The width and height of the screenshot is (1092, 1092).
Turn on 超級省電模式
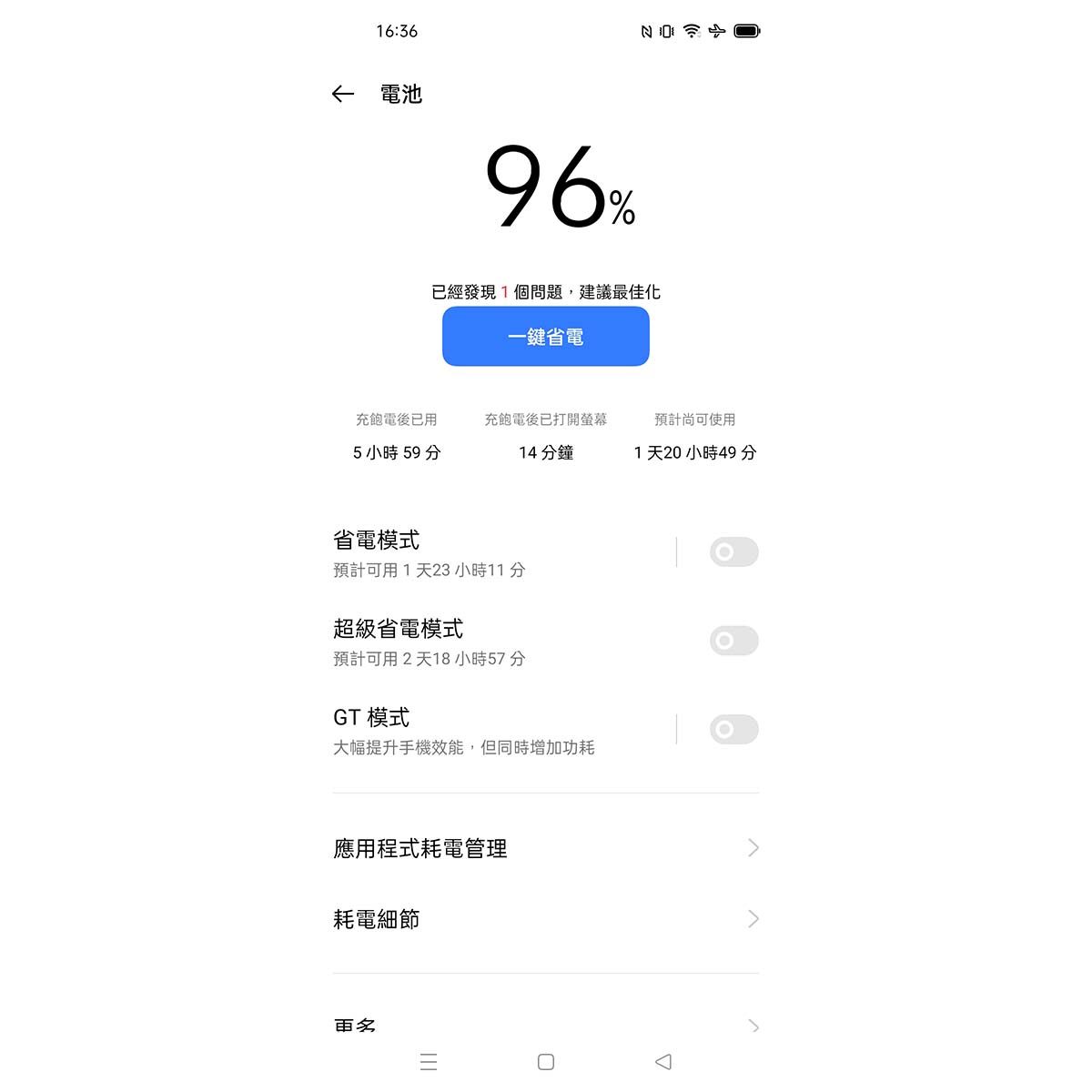point(733,641)
